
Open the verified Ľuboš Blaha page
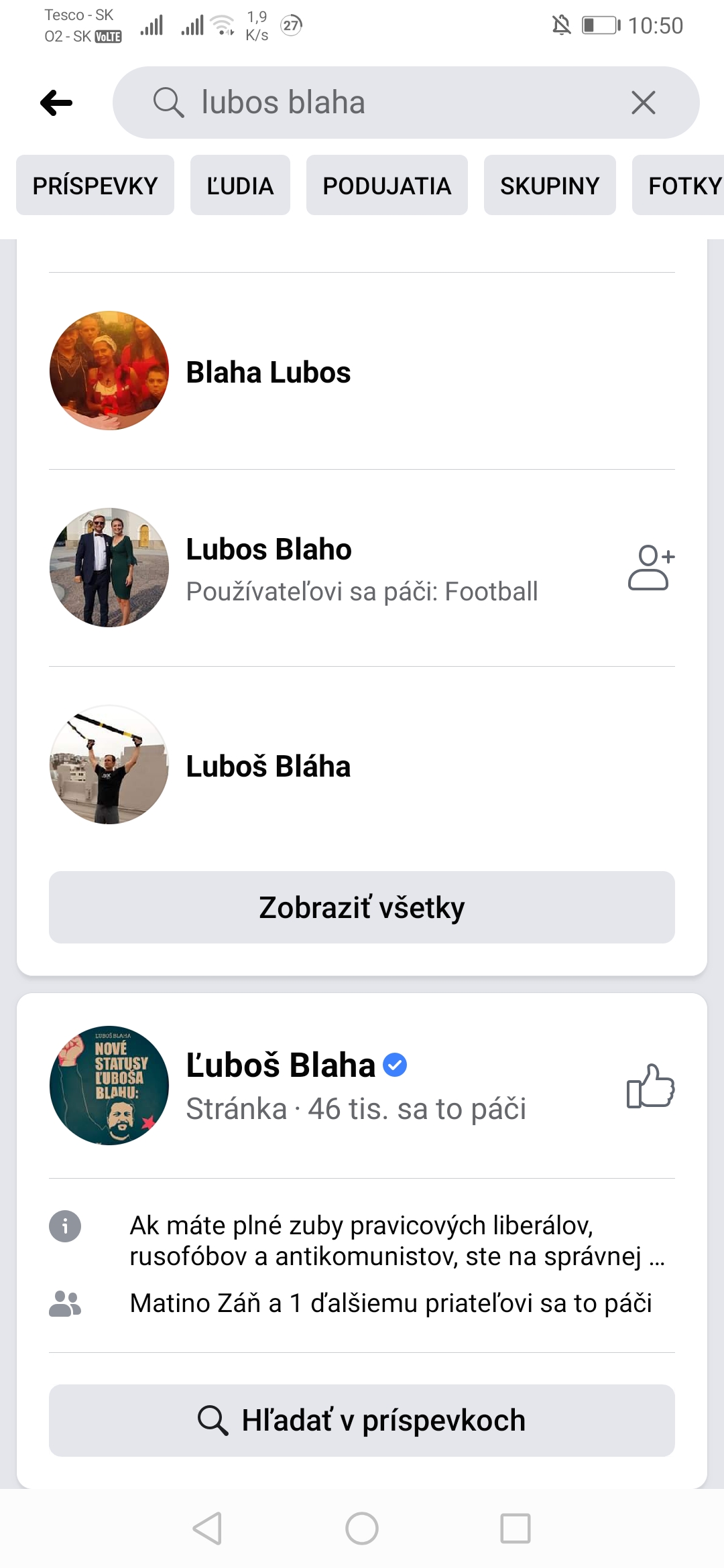point(280,1065)
